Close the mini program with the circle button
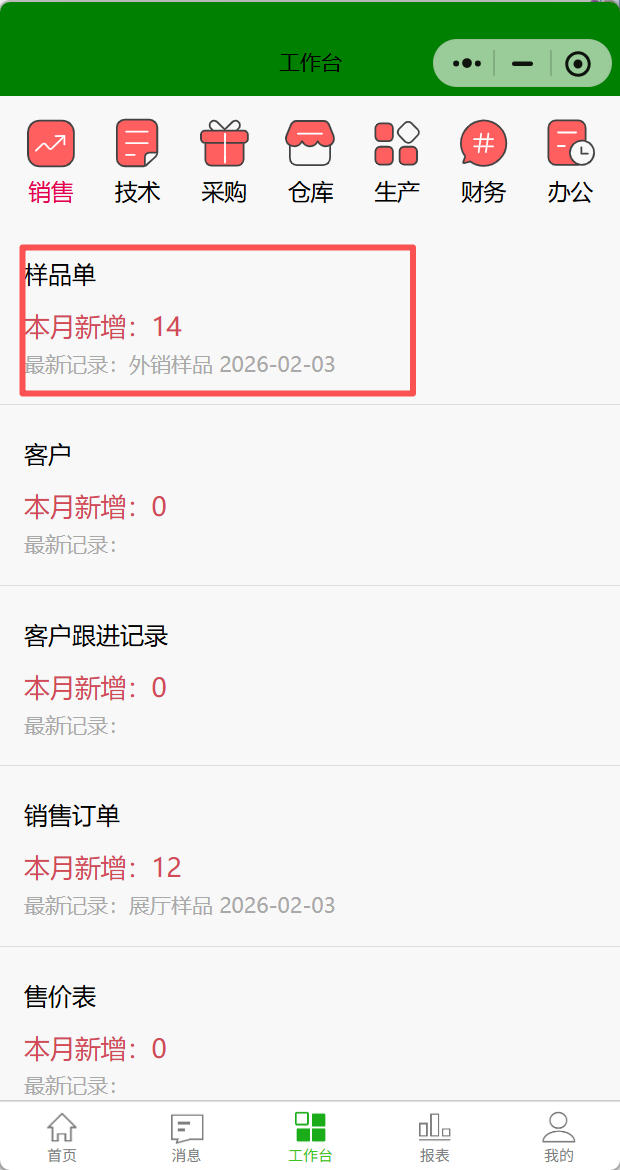Image resolution: width=620 pixels, height=1170 pixels. click(578, 64)
